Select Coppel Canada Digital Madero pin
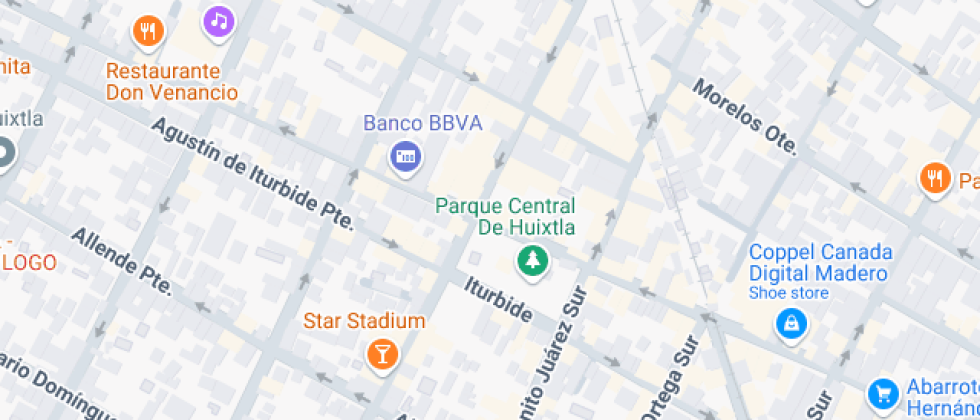This screenshot has width=980, height=420. point(791,324)
